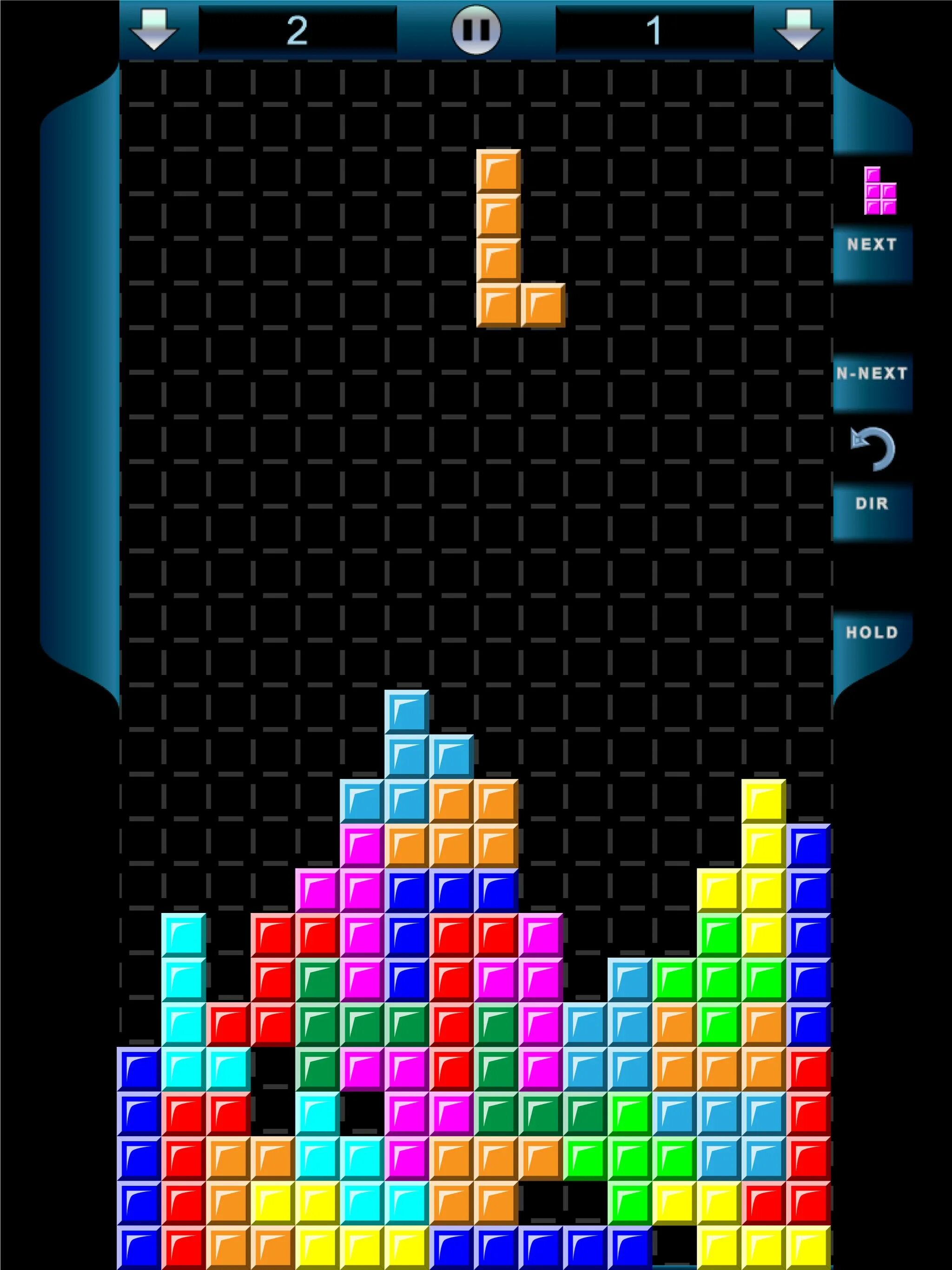The width and height of the screenshot is (952, 1270).
Task: Tap the N-NEXT button
Action: (872, 374)
